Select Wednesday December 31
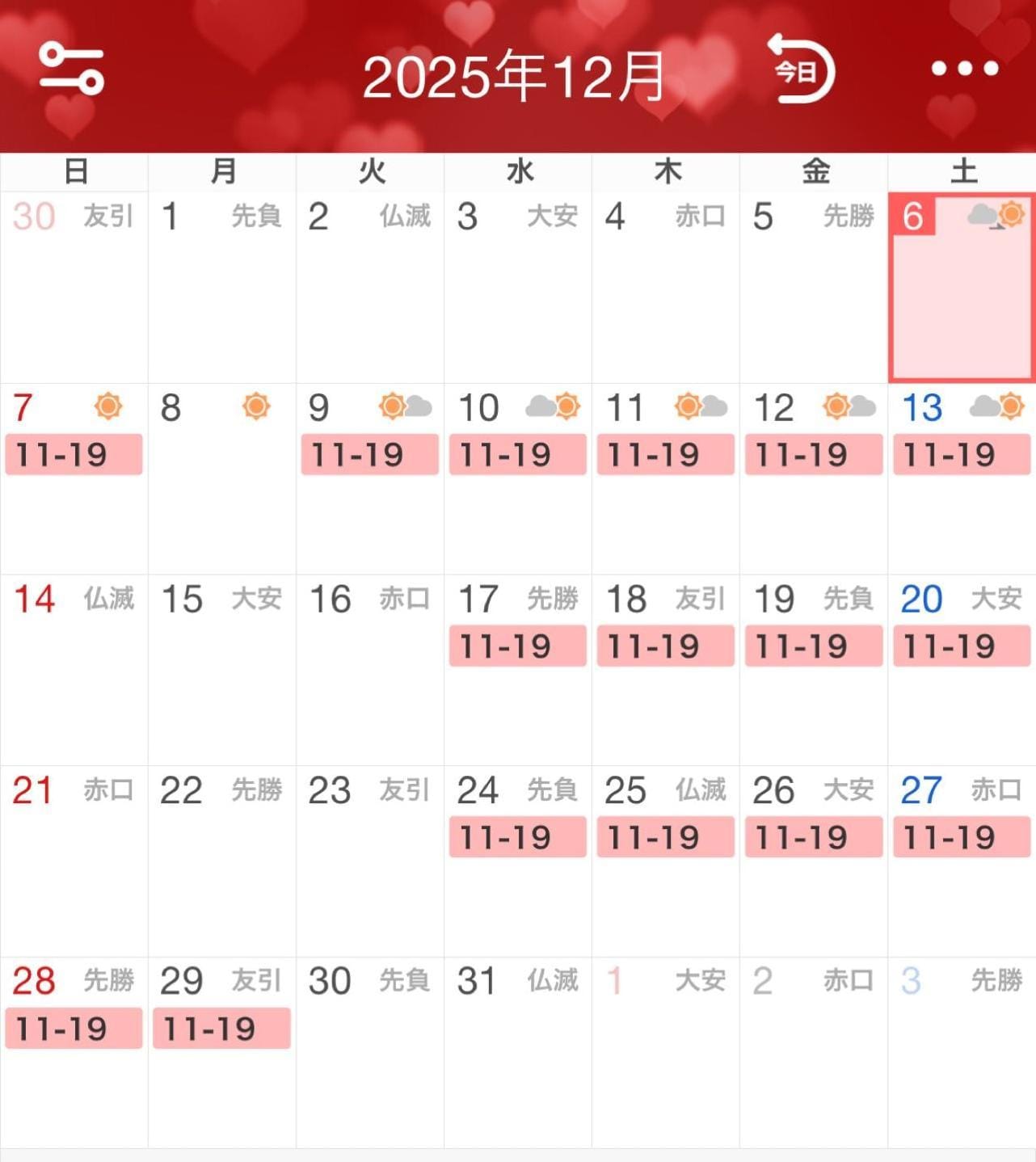The height and width of the screenshot is (1162, 1036). (x=517, y=1050)
